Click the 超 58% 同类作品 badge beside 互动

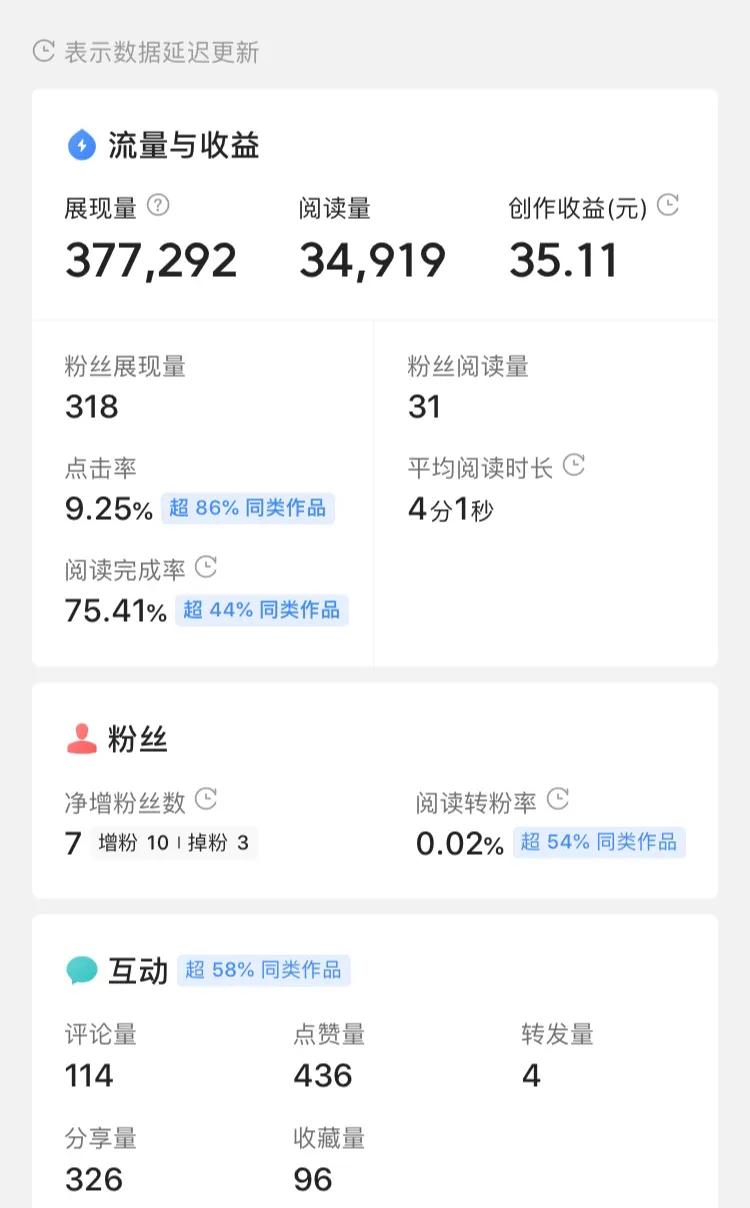tap(263, 969)
